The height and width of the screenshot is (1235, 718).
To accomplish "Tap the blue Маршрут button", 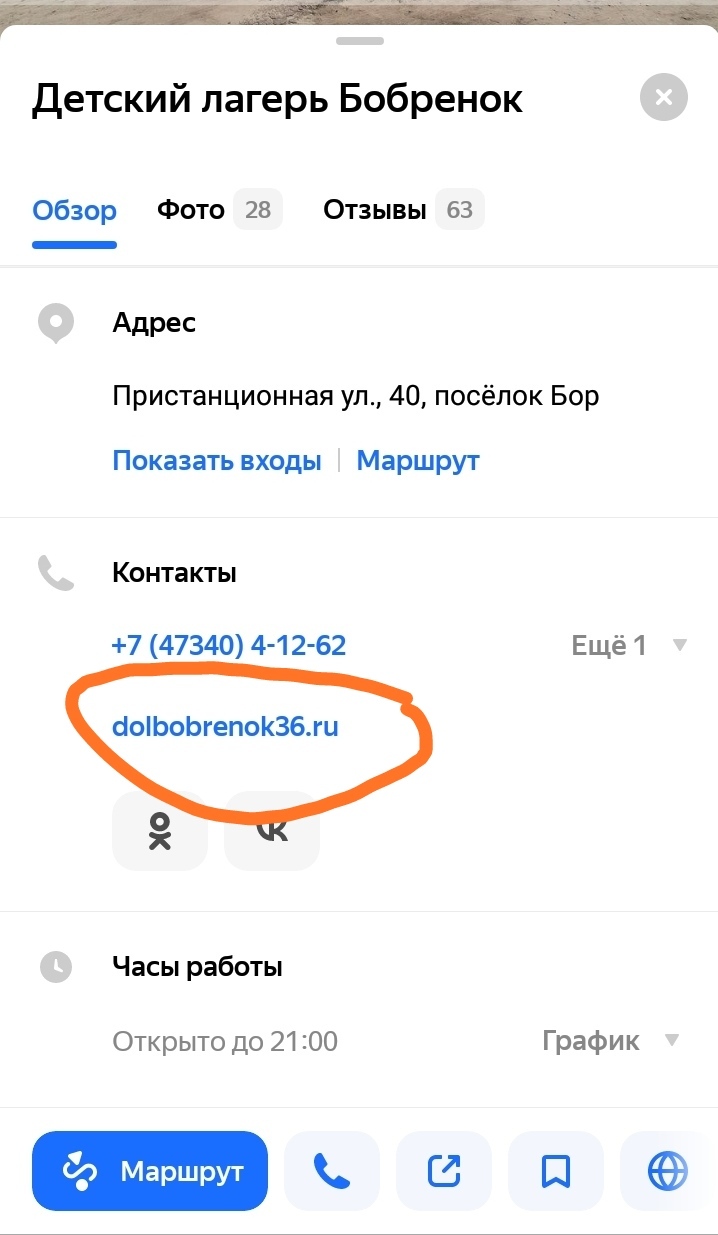I will pyautogui.click(x=150, y=1171).
